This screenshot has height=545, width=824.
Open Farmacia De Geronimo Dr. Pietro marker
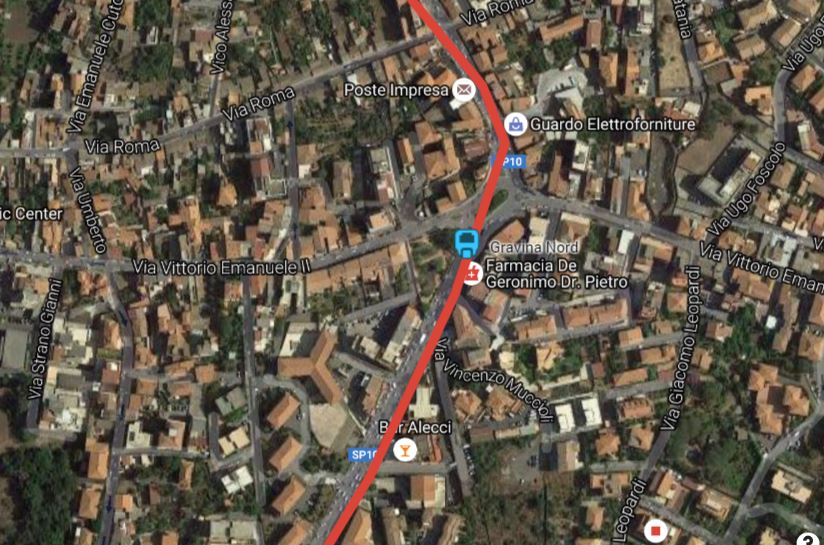tap(470, 273)
